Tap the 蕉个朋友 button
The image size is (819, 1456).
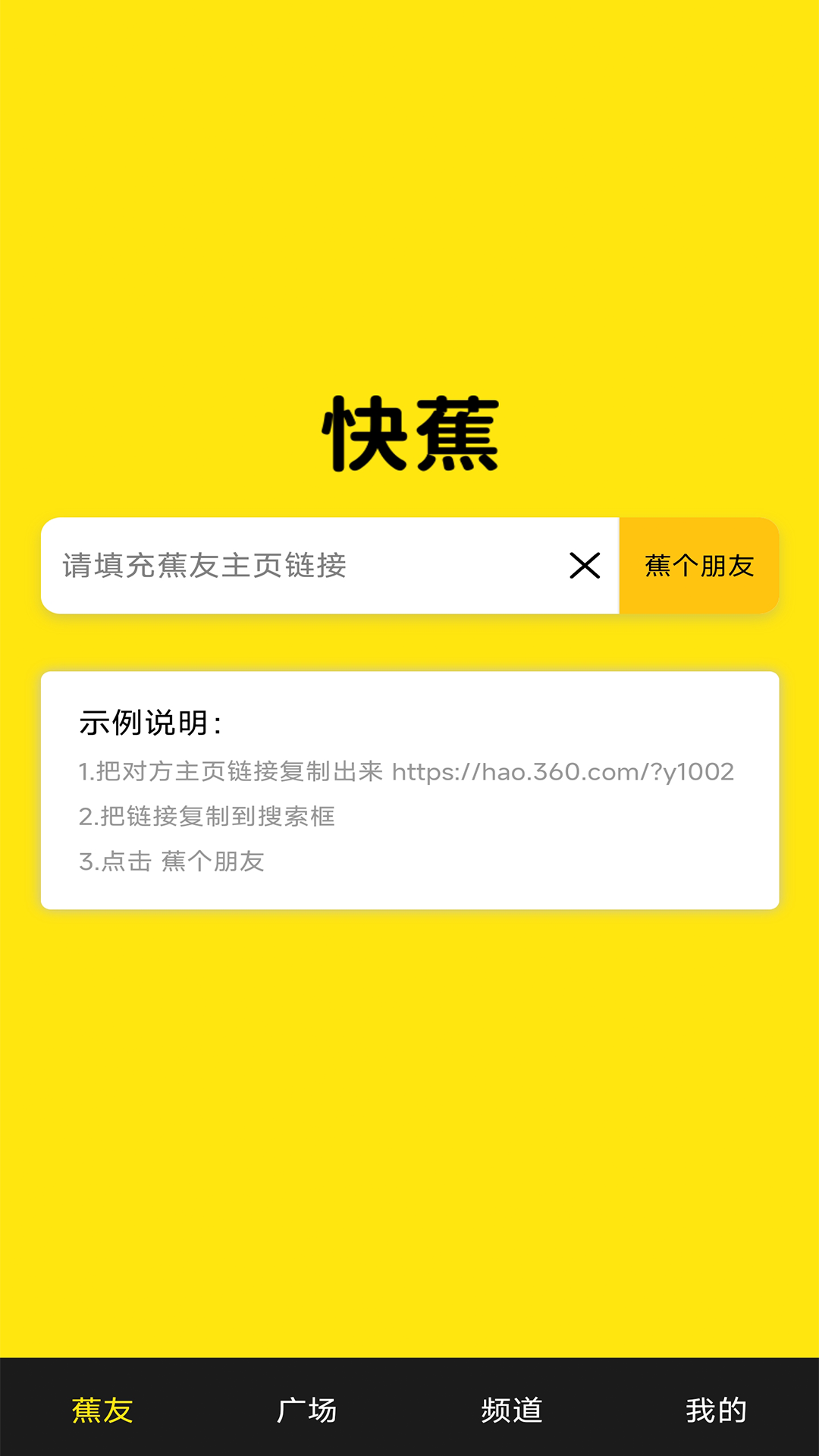click(699, 566)
